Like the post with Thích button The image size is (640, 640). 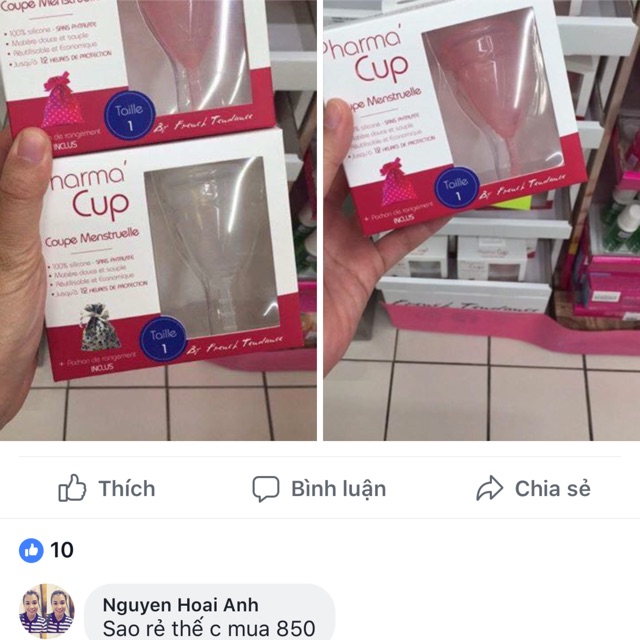106,489
